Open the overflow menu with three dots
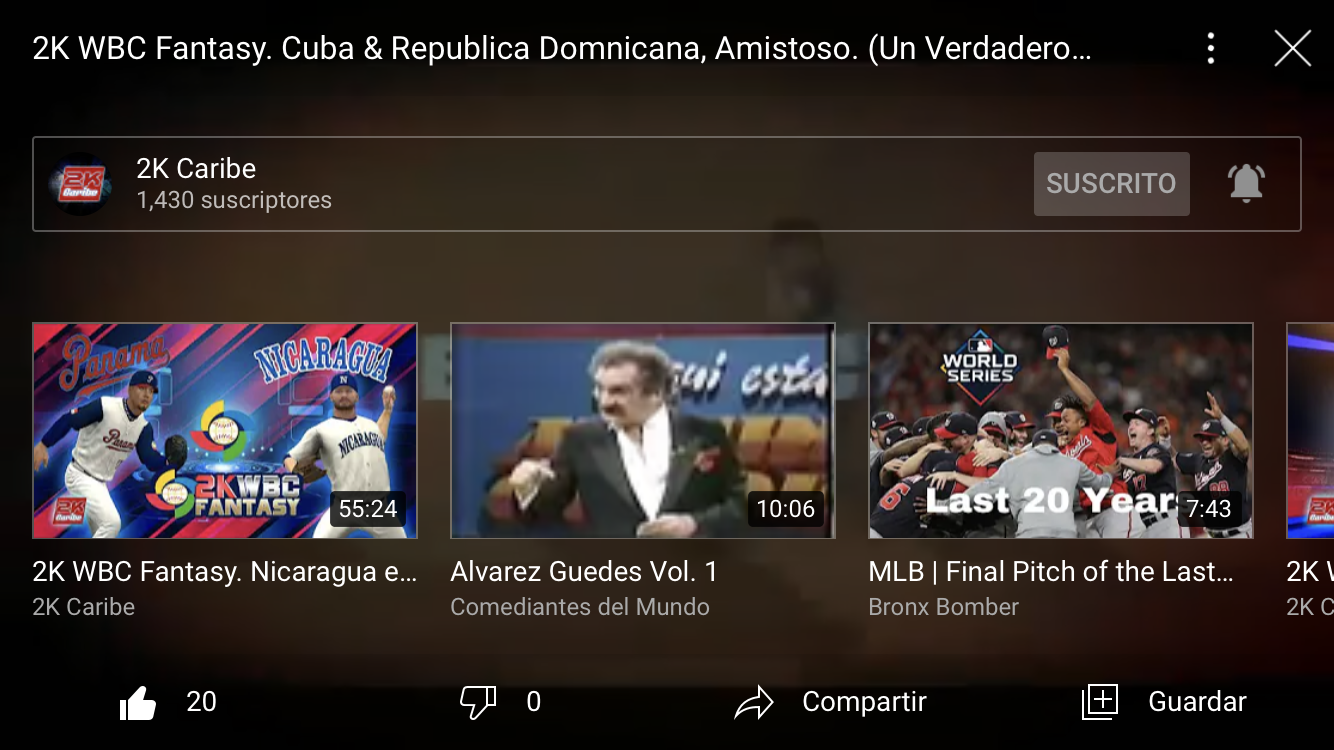Screen dimensions: 1334x750 (x=1210, y=48)
